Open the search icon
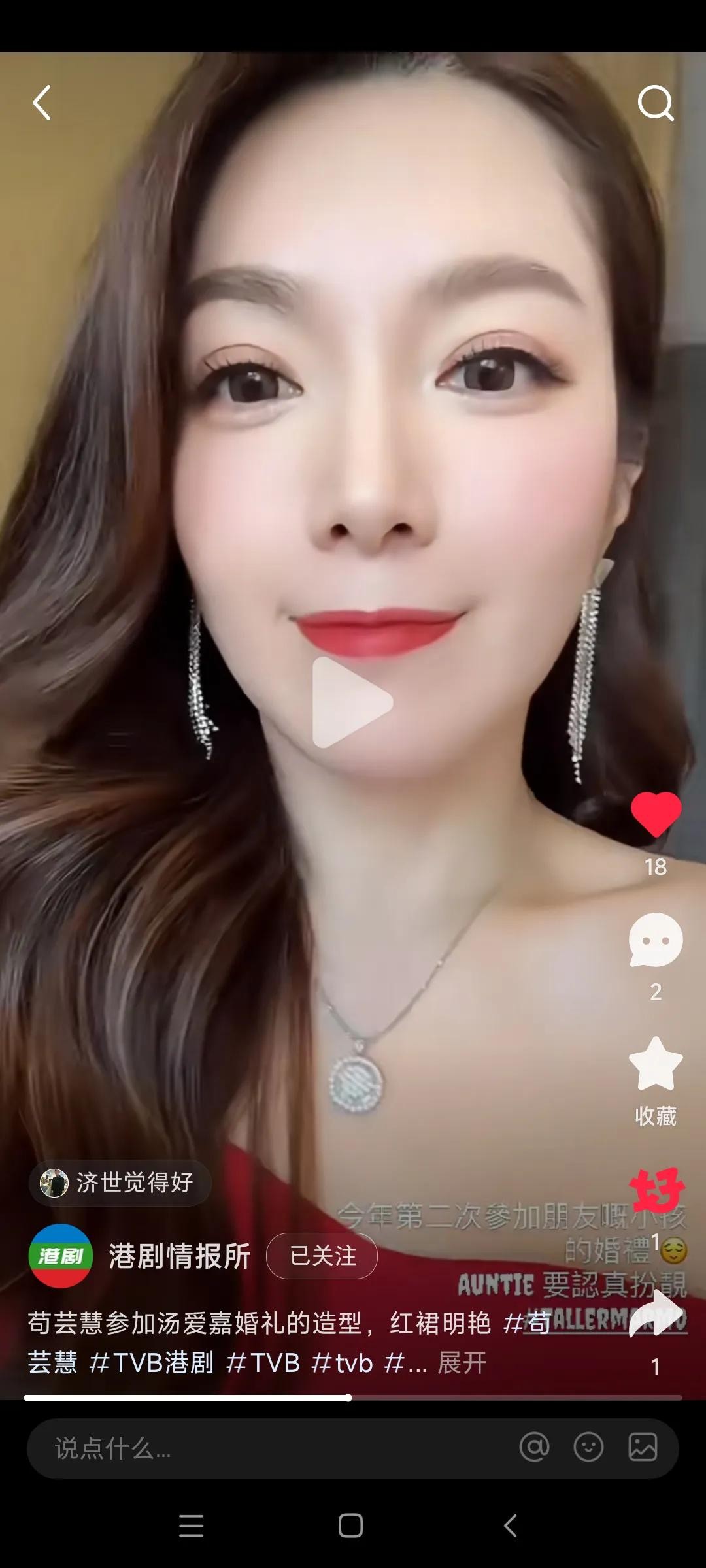This screenshot has width=706, height=1568. pyautogui.click(x=655, y=103)
